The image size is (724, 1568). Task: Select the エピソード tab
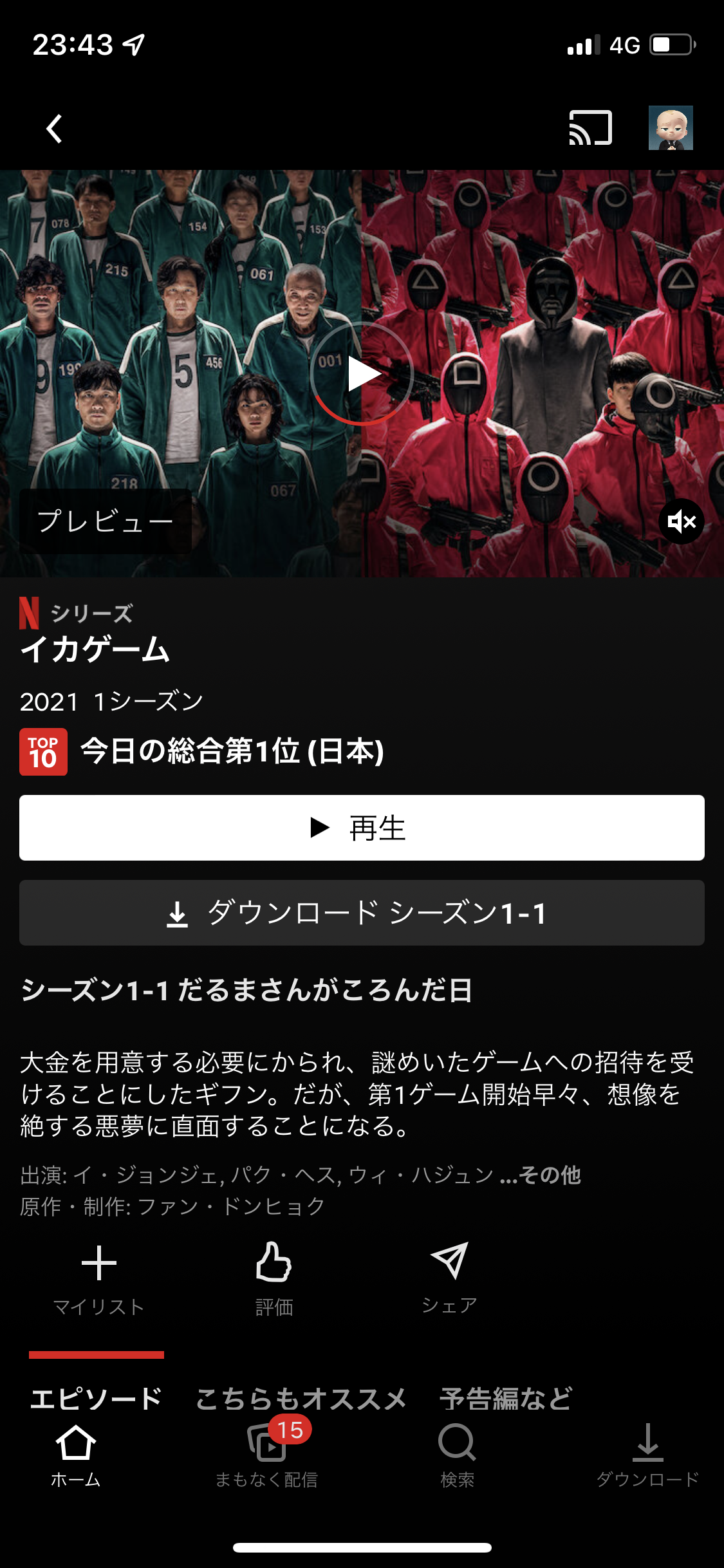pos(97,1398)
